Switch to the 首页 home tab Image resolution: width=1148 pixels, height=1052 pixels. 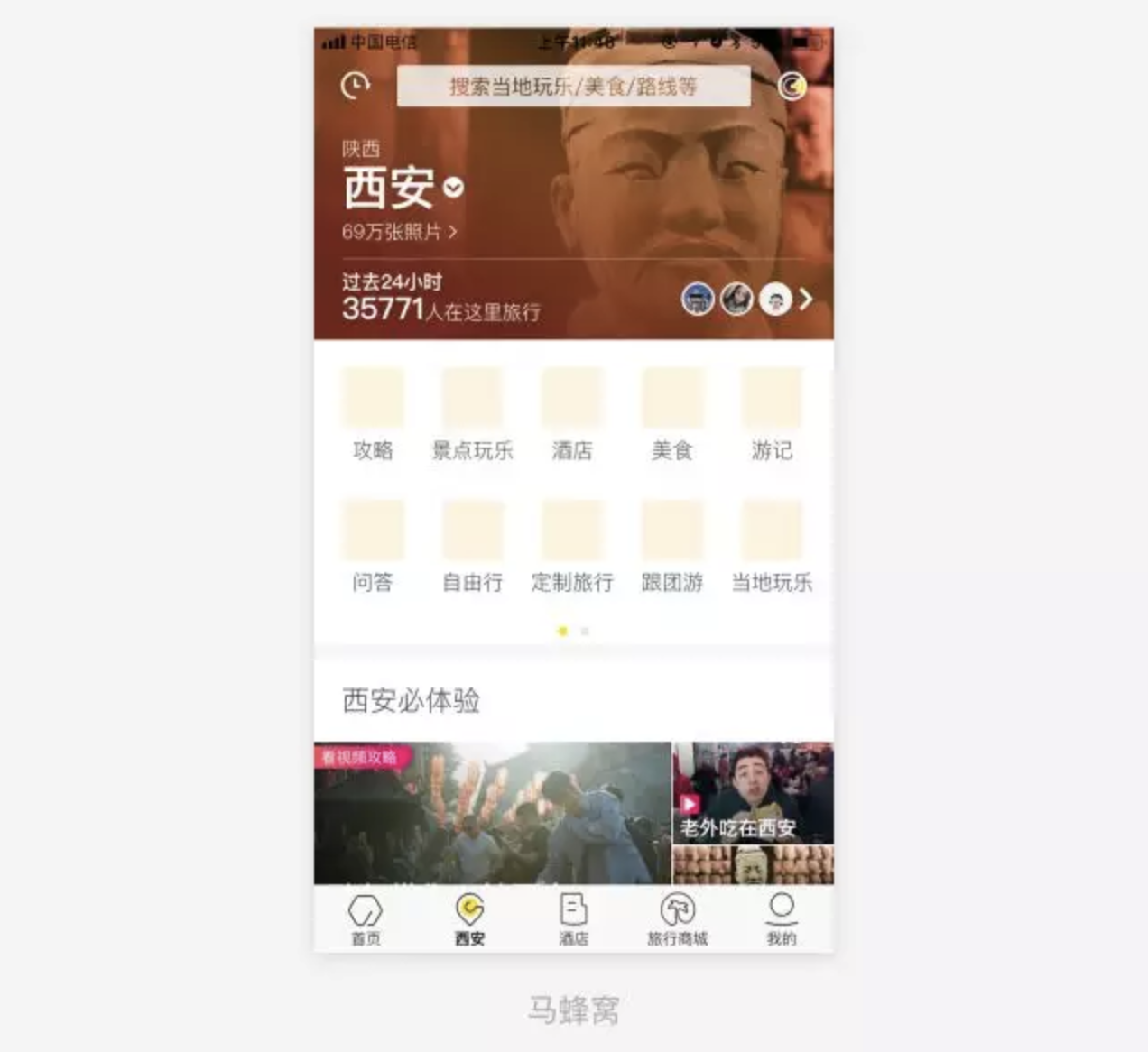(366, 919)
